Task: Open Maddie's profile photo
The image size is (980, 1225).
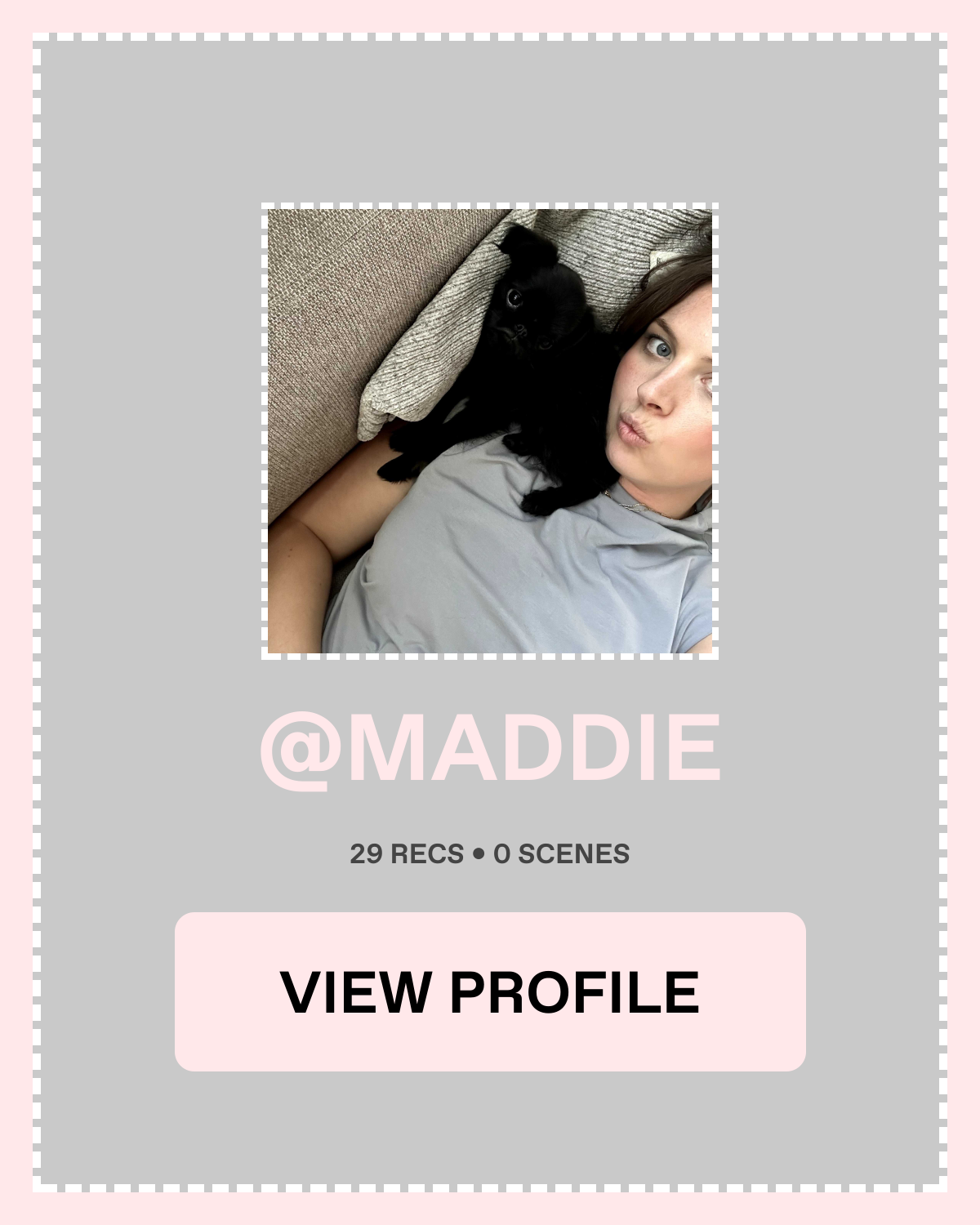Action: [x=490, y=431]
